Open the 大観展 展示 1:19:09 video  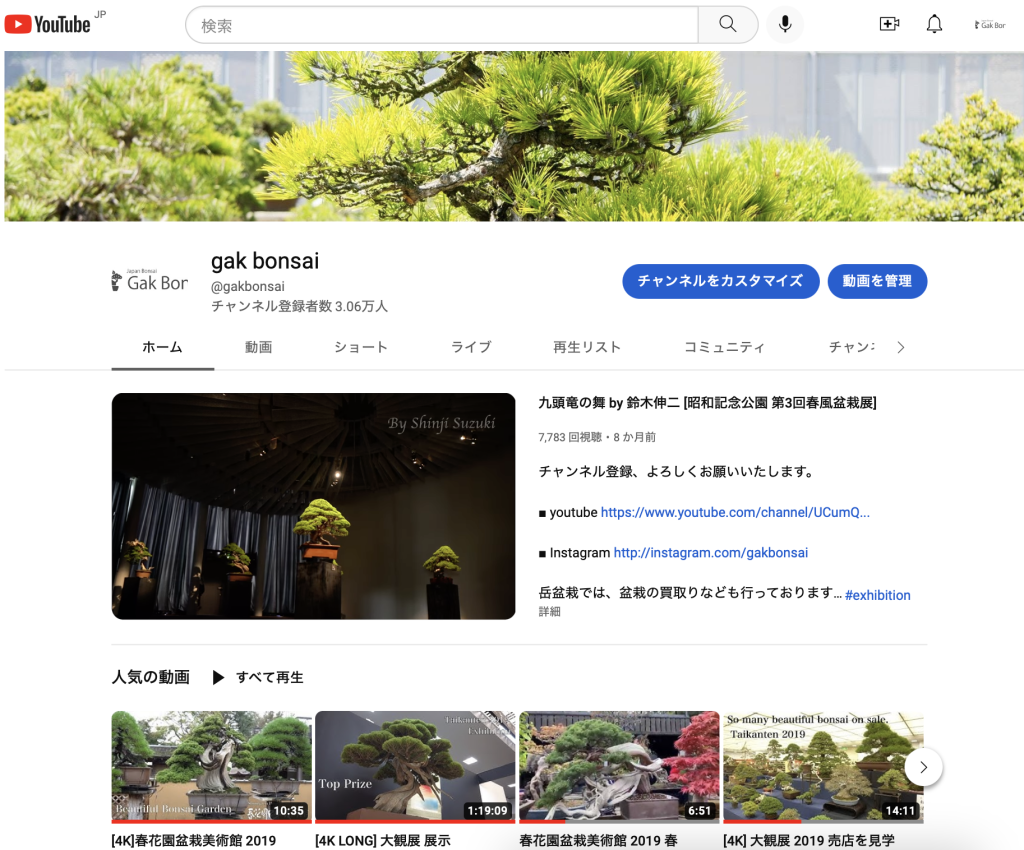[x=415, y=766]
